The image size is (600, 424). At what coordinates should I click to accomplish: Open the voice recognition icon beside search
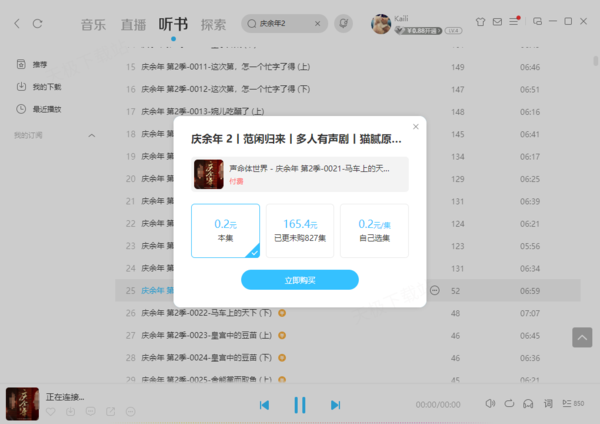[344, 22]
